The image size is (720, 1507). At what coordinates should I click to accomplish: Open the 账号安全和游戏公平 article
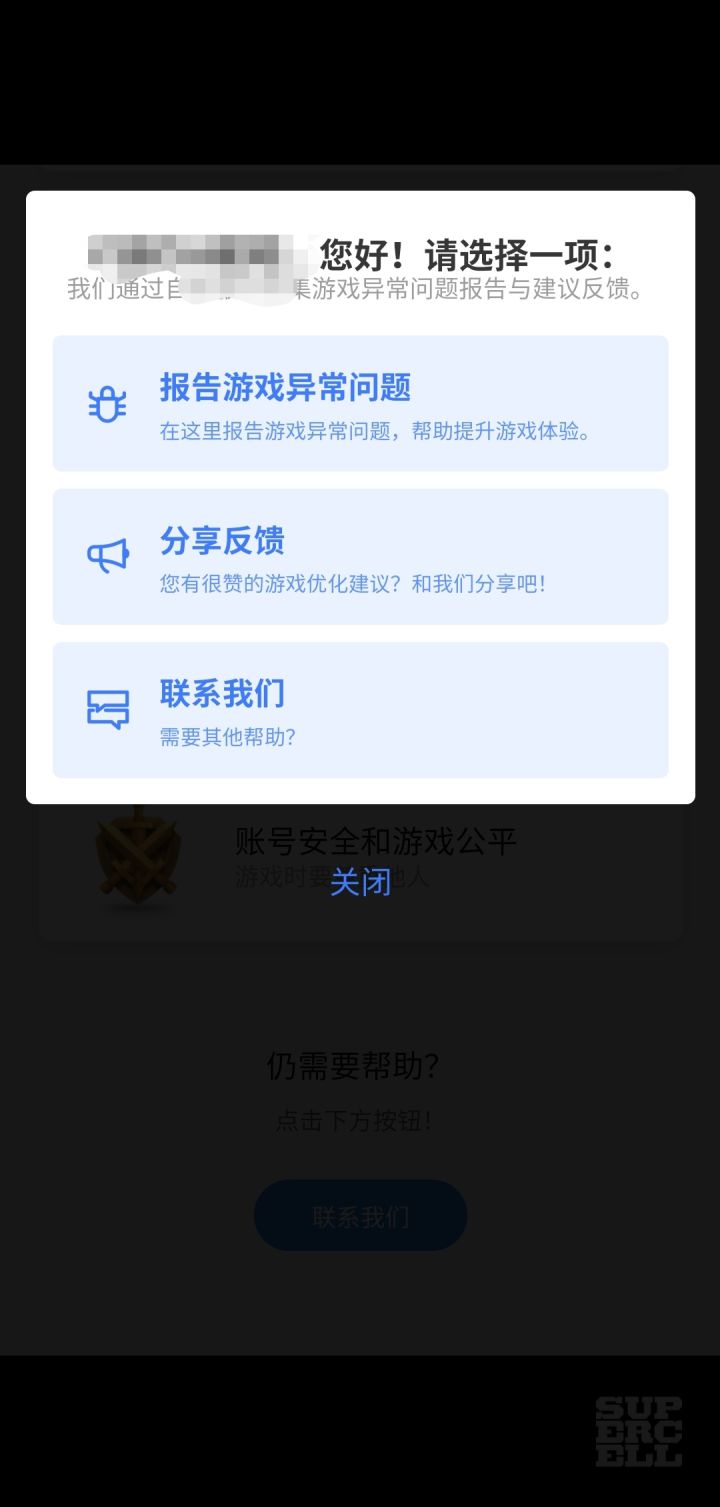click(375, 841)
